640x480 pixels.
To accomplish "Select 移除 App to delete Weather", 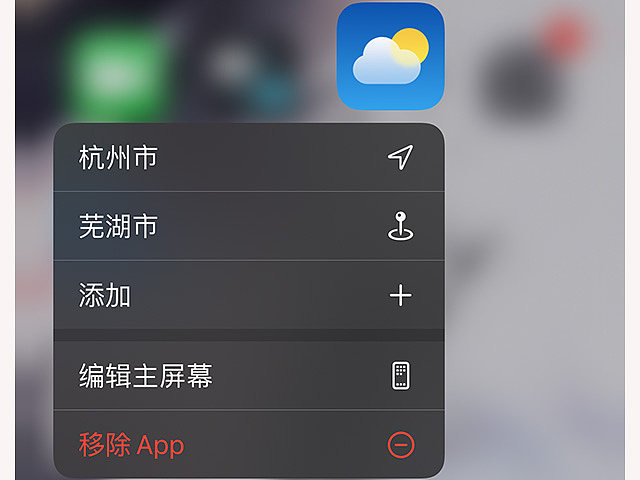I will (x=248, y=444).
